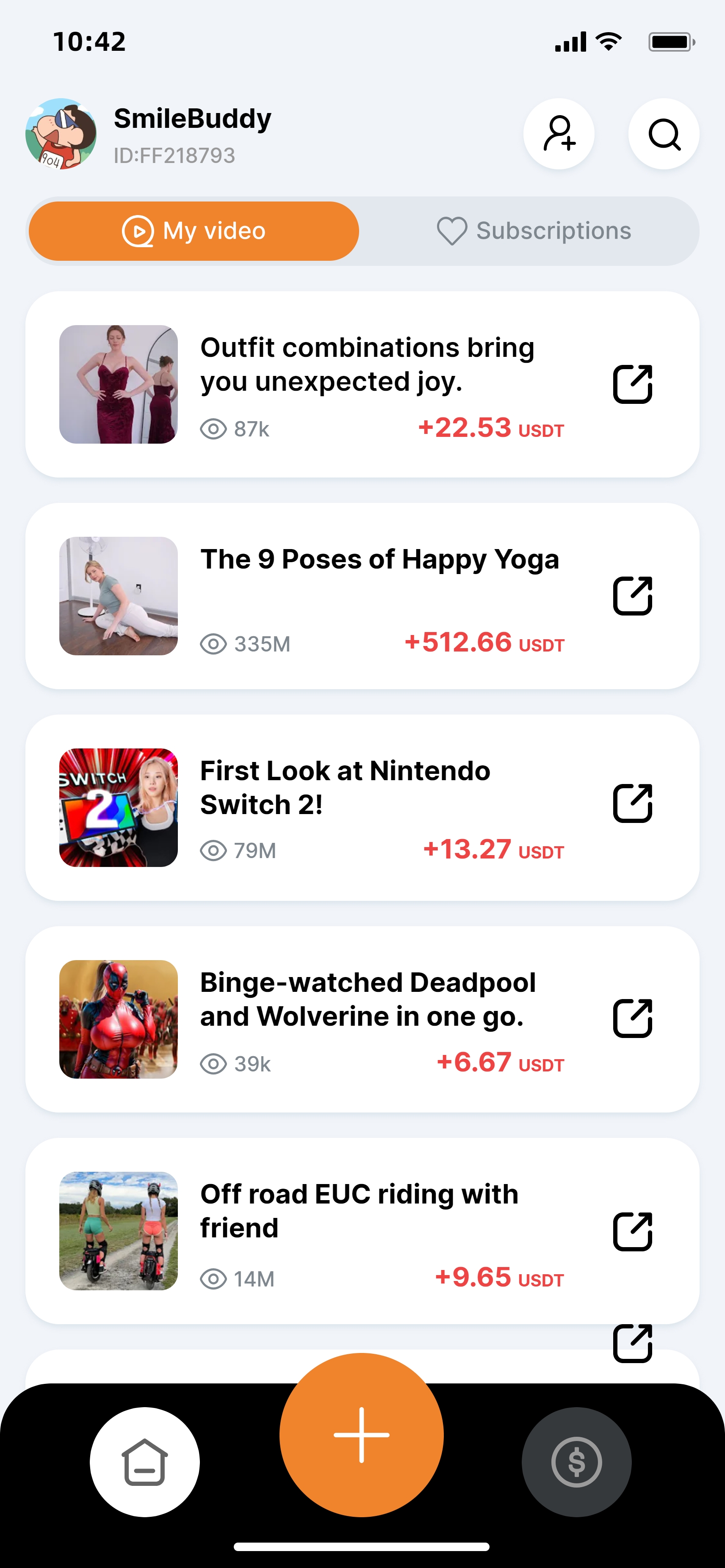Share the Happy Yoga video
The height and width of the screenshot is (1568, 725).
point(633,596)
